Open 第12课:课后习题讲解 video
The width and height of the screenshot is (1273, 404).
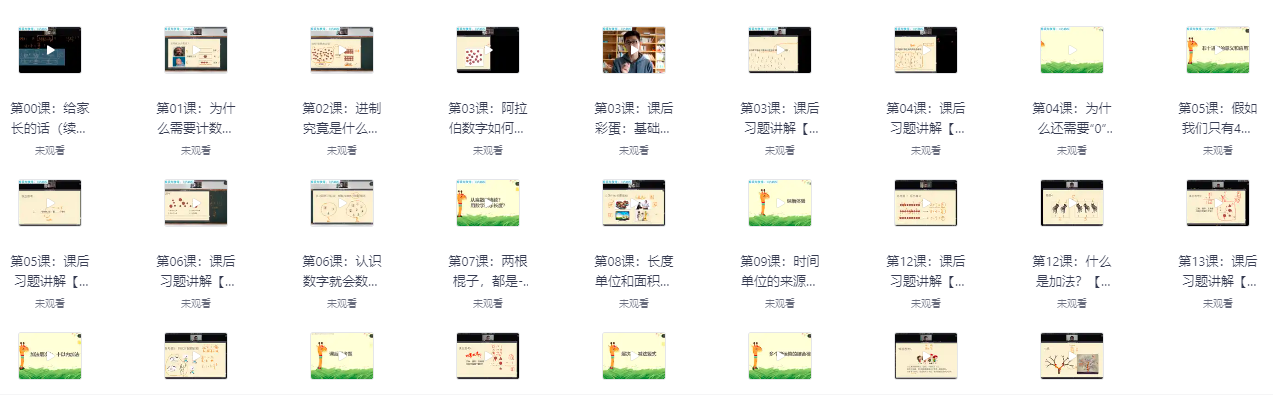pos(926,203)
